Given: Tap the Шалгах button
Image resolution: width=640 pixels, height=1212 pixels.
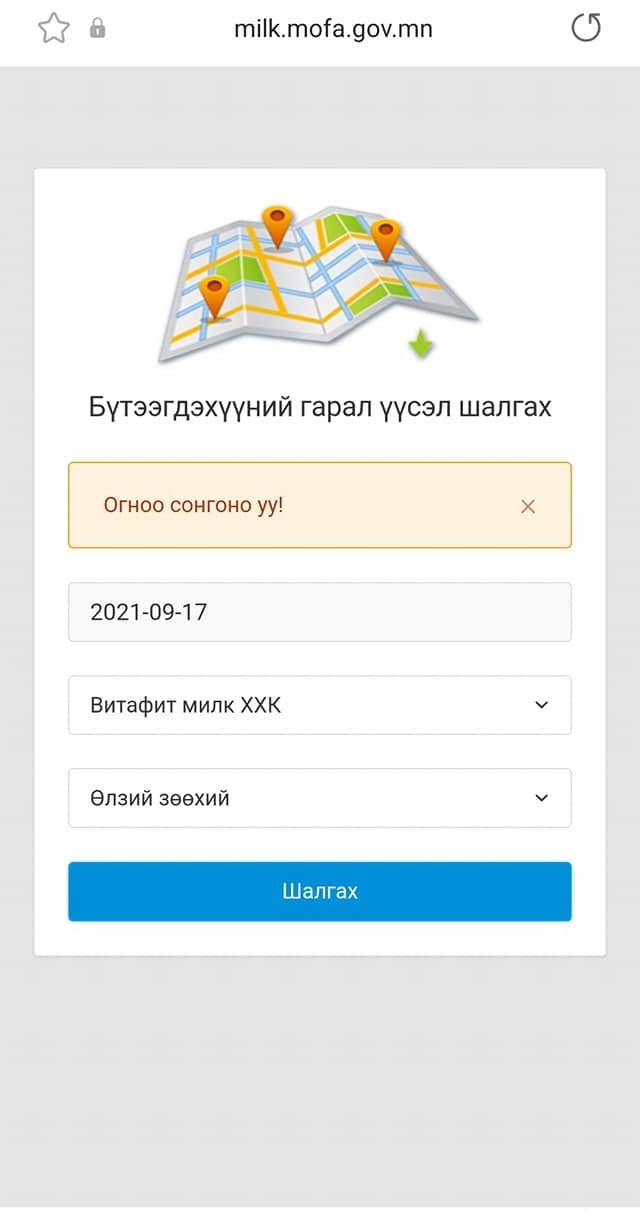Looking at the screenshot, I should (320, 891).
